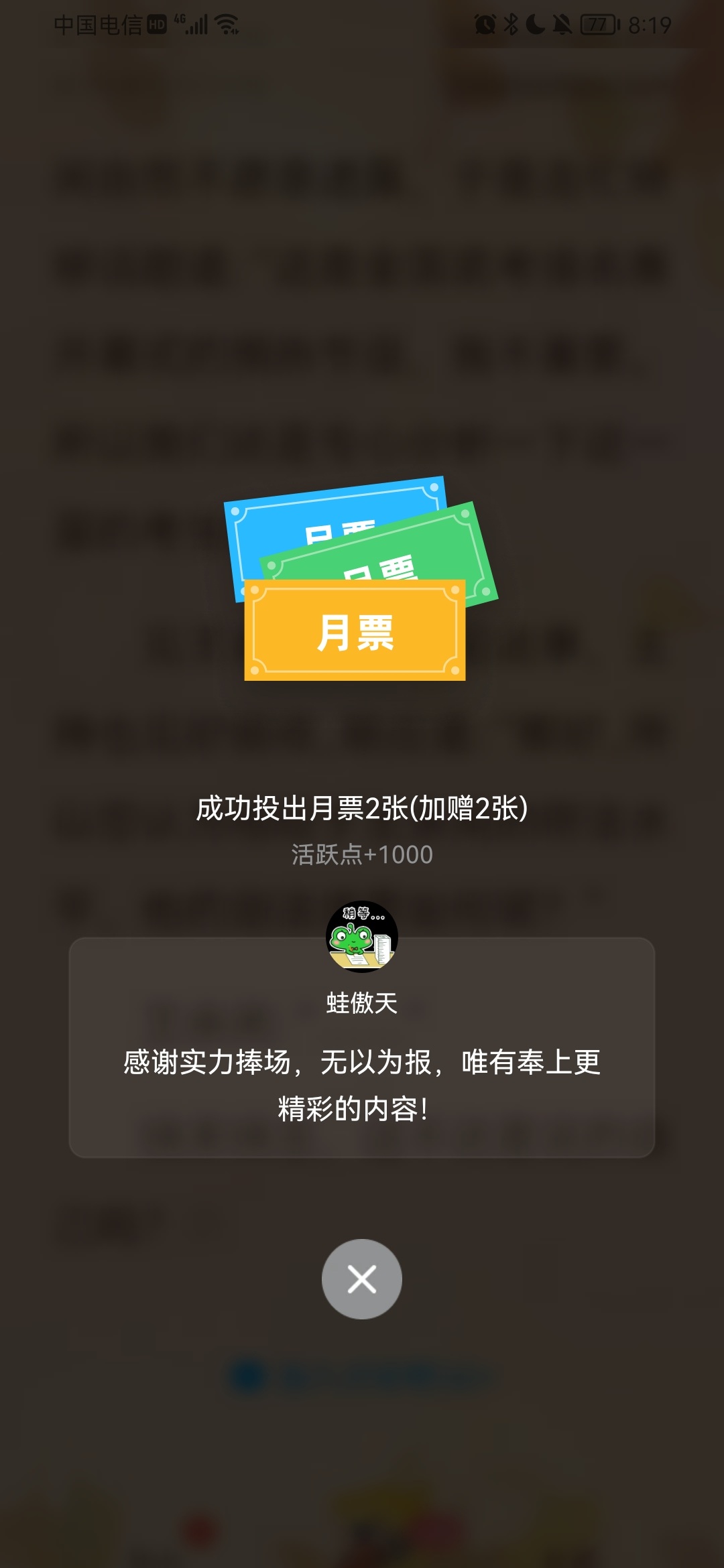Close the monthly ticket success popup
The image size is (724, 1568).
[361, 1279]
